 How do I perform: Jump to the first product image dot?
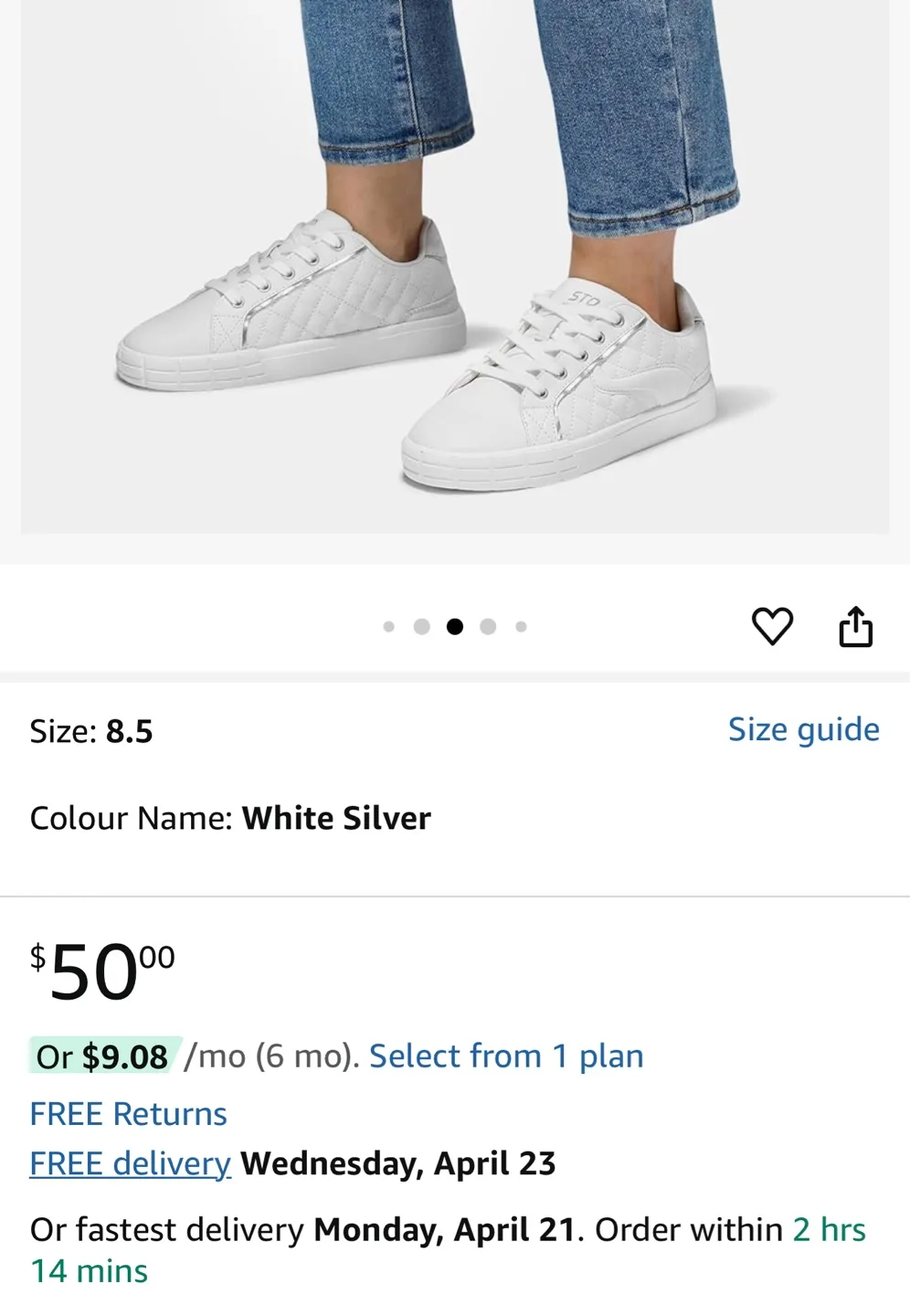(390, 626)
